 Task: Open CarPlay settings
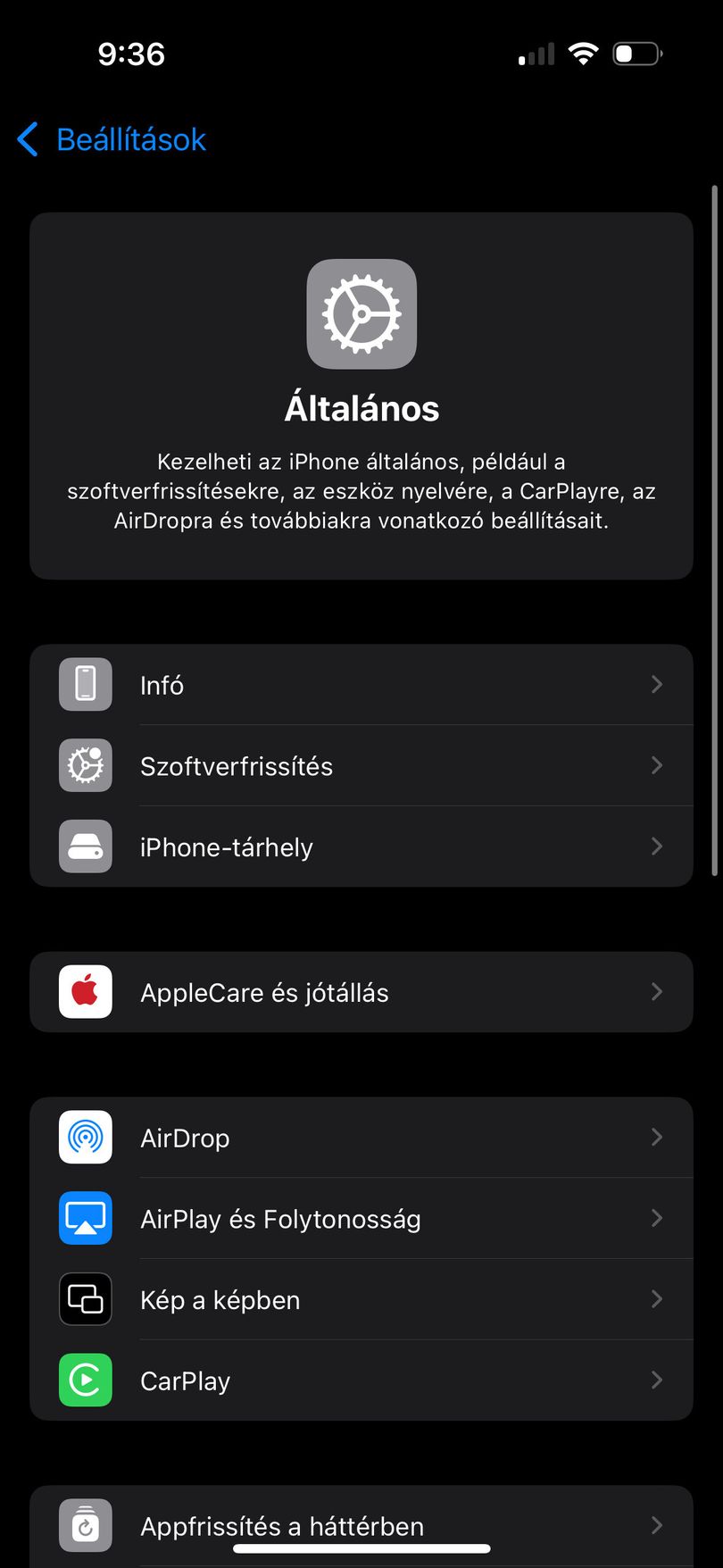(361, 1380)
